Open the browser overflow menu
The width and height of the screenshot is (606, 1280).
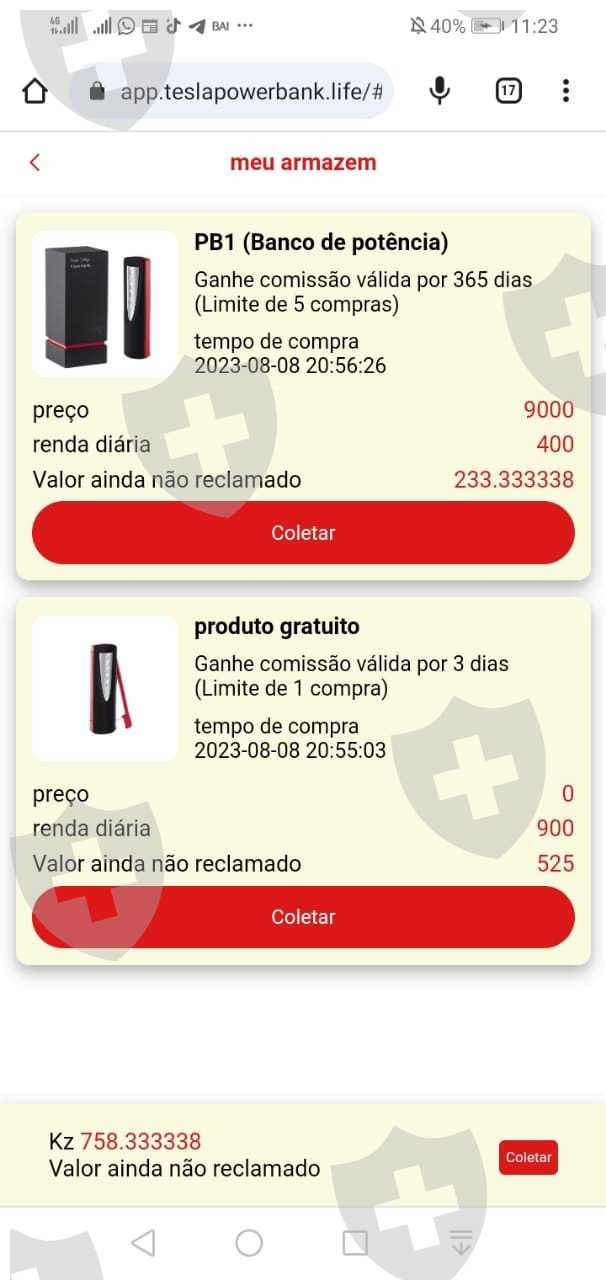tap(565, 91)
